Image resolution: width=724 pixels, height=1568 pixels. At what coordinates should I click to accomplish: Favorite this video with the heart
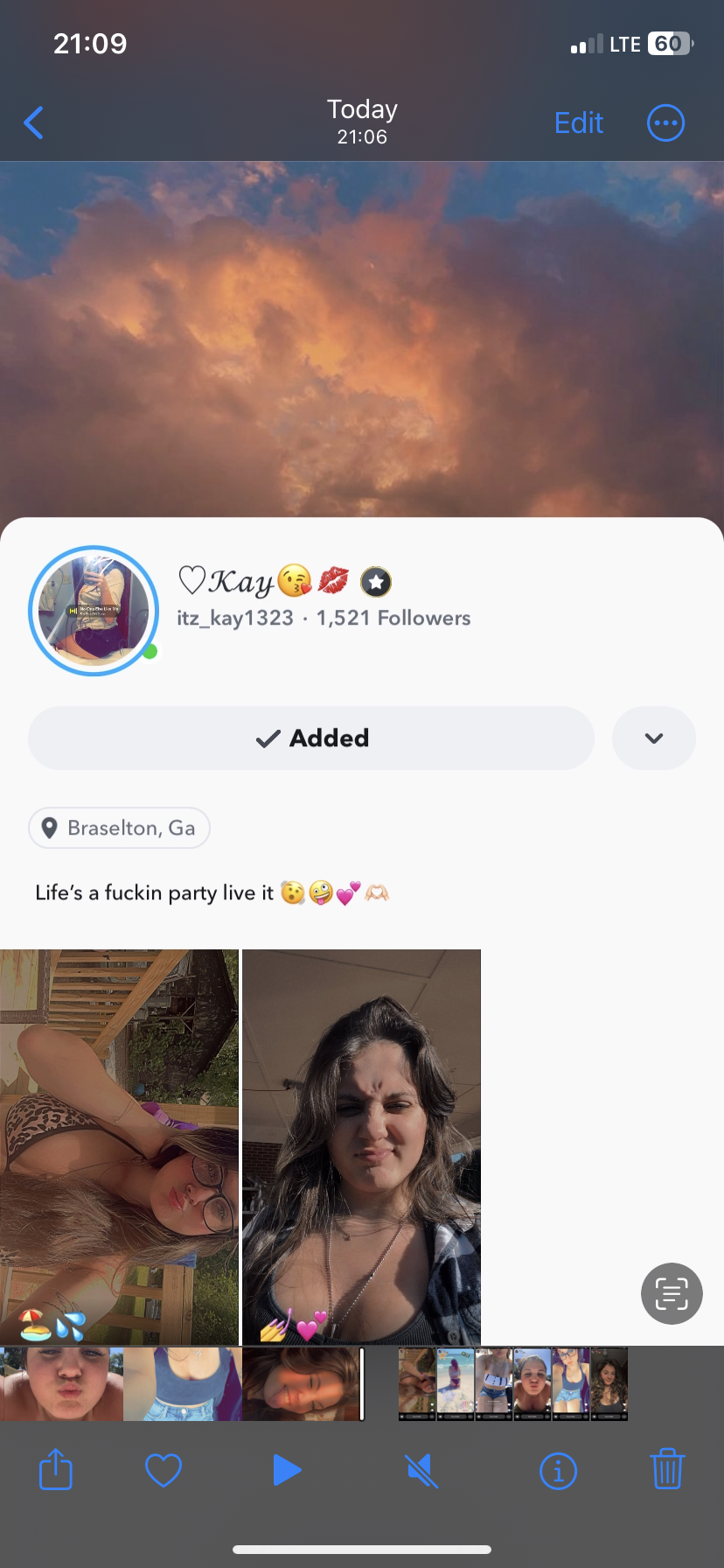(164, 1470)
